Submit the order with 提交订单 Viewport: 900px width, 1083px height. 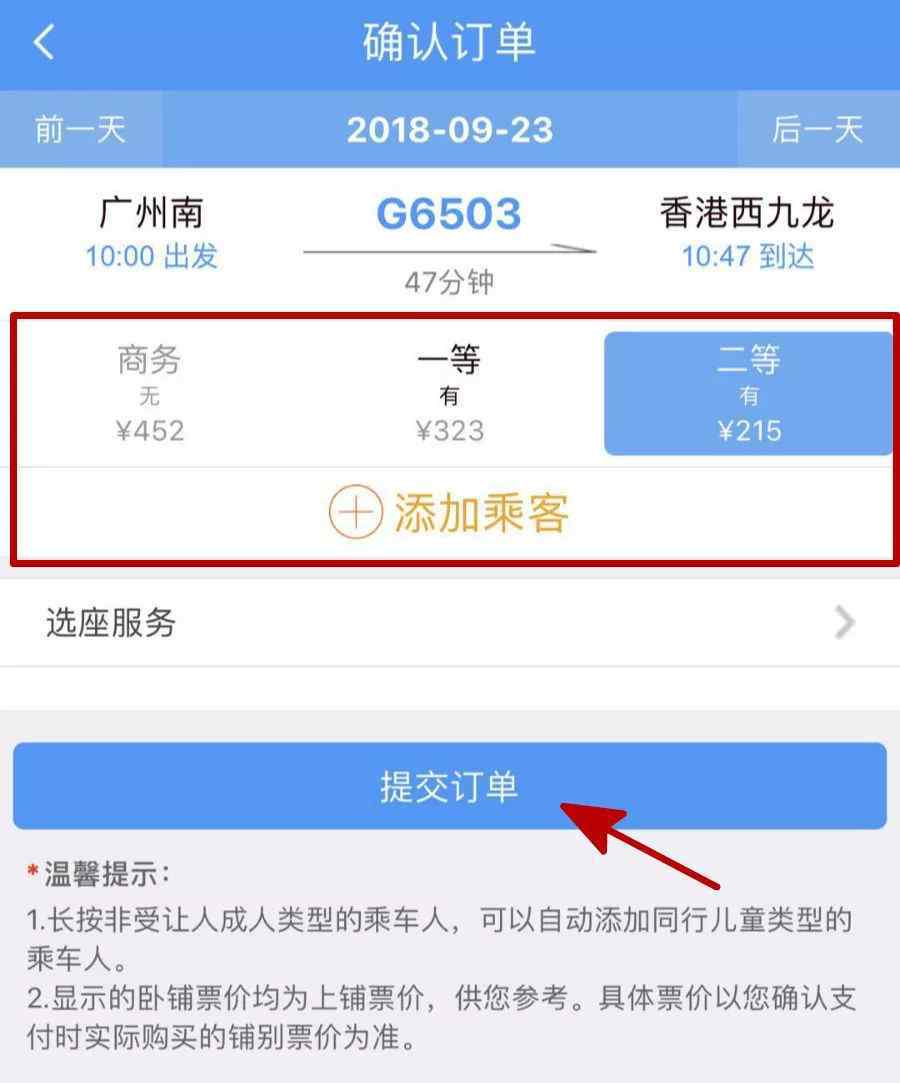click(x=449, y=786)
